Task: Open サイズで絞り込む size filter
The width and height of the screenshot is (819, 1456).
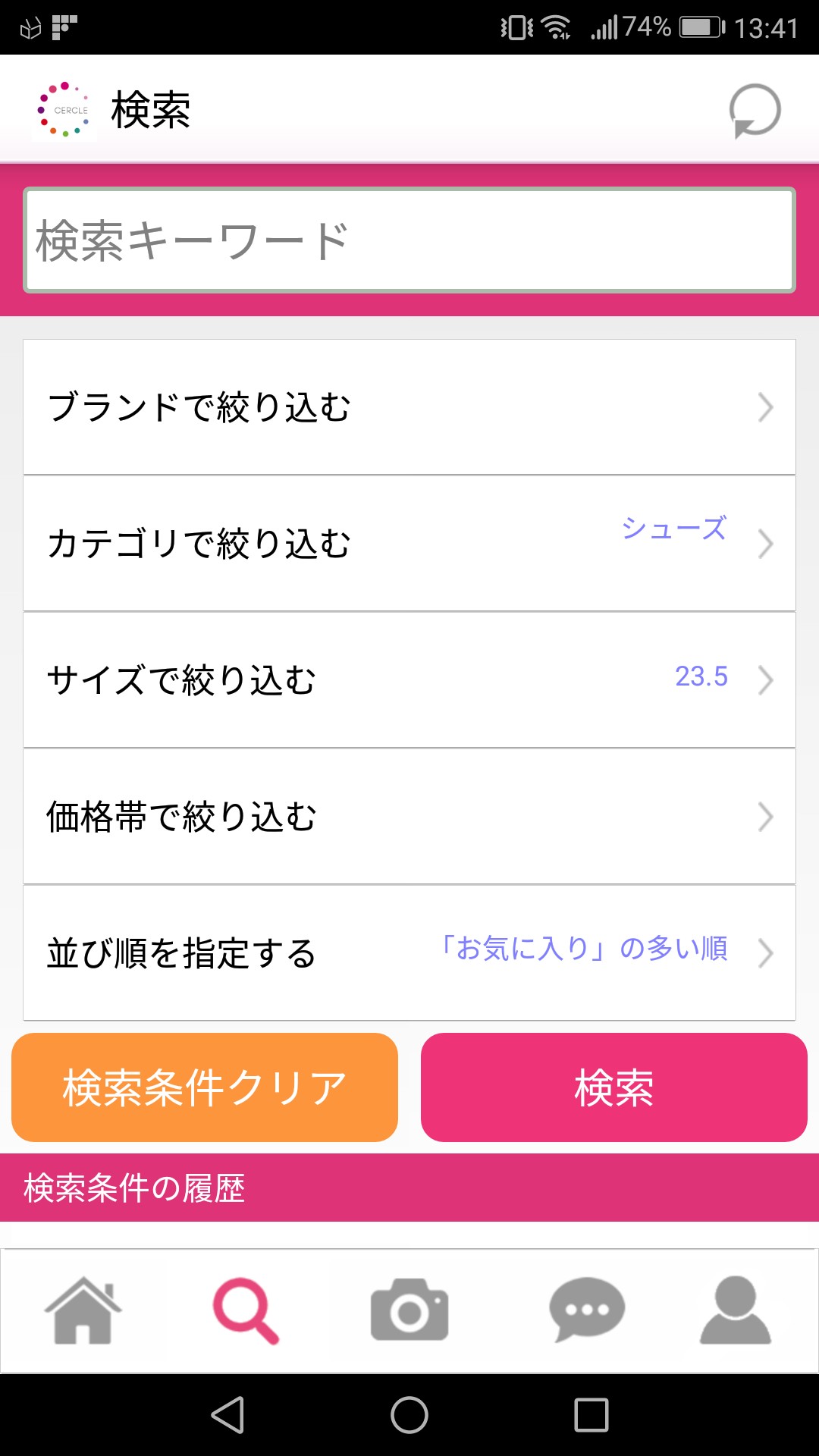Action: point(409,680)
